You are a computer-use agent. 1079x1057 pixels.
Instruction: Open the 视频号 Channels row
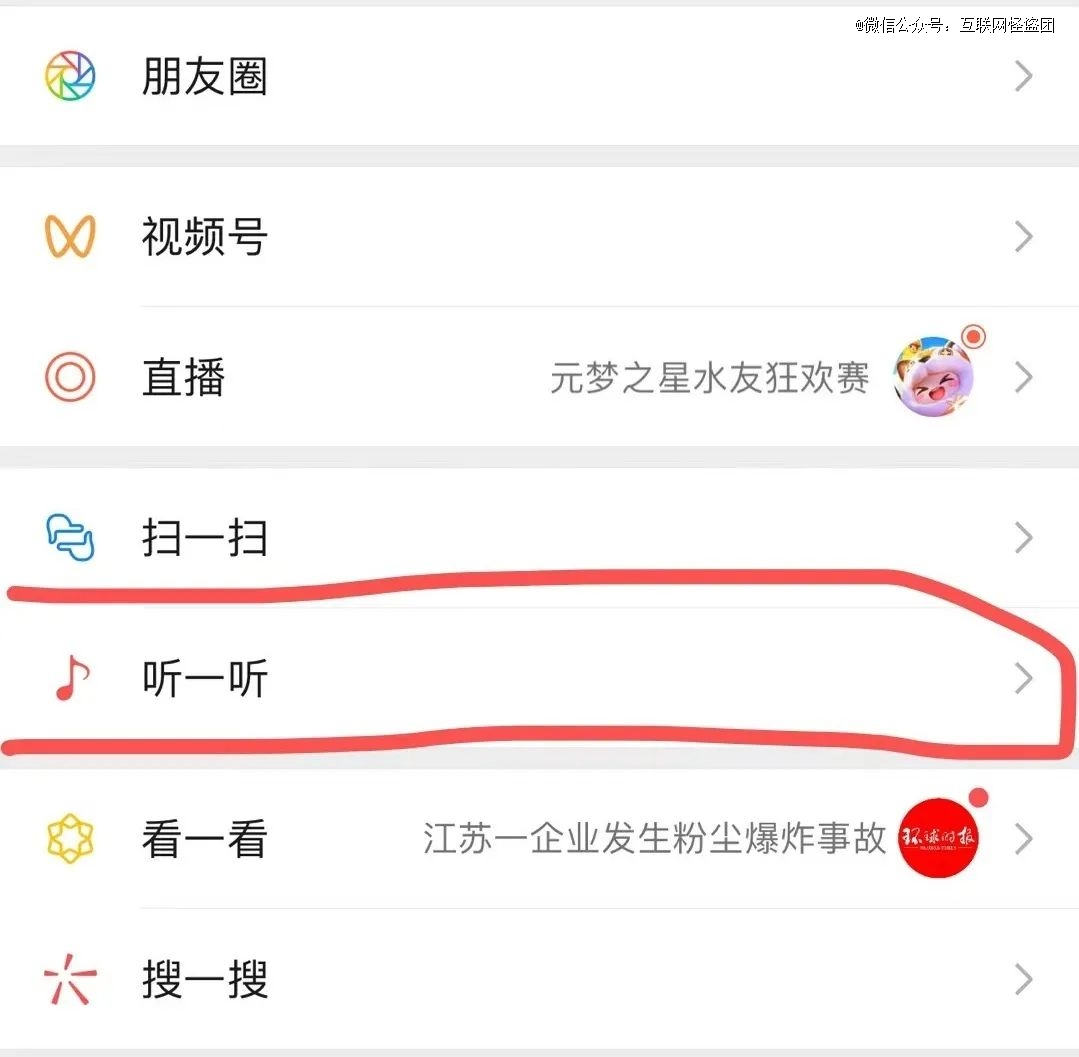click(204, 238)
